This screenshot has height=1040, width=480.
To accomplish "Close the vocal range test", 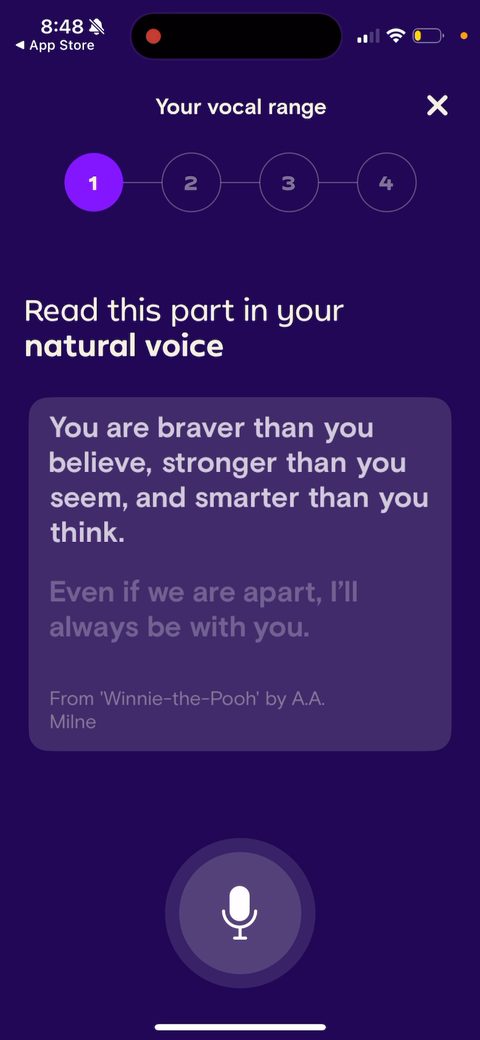I will click(438, 106).
